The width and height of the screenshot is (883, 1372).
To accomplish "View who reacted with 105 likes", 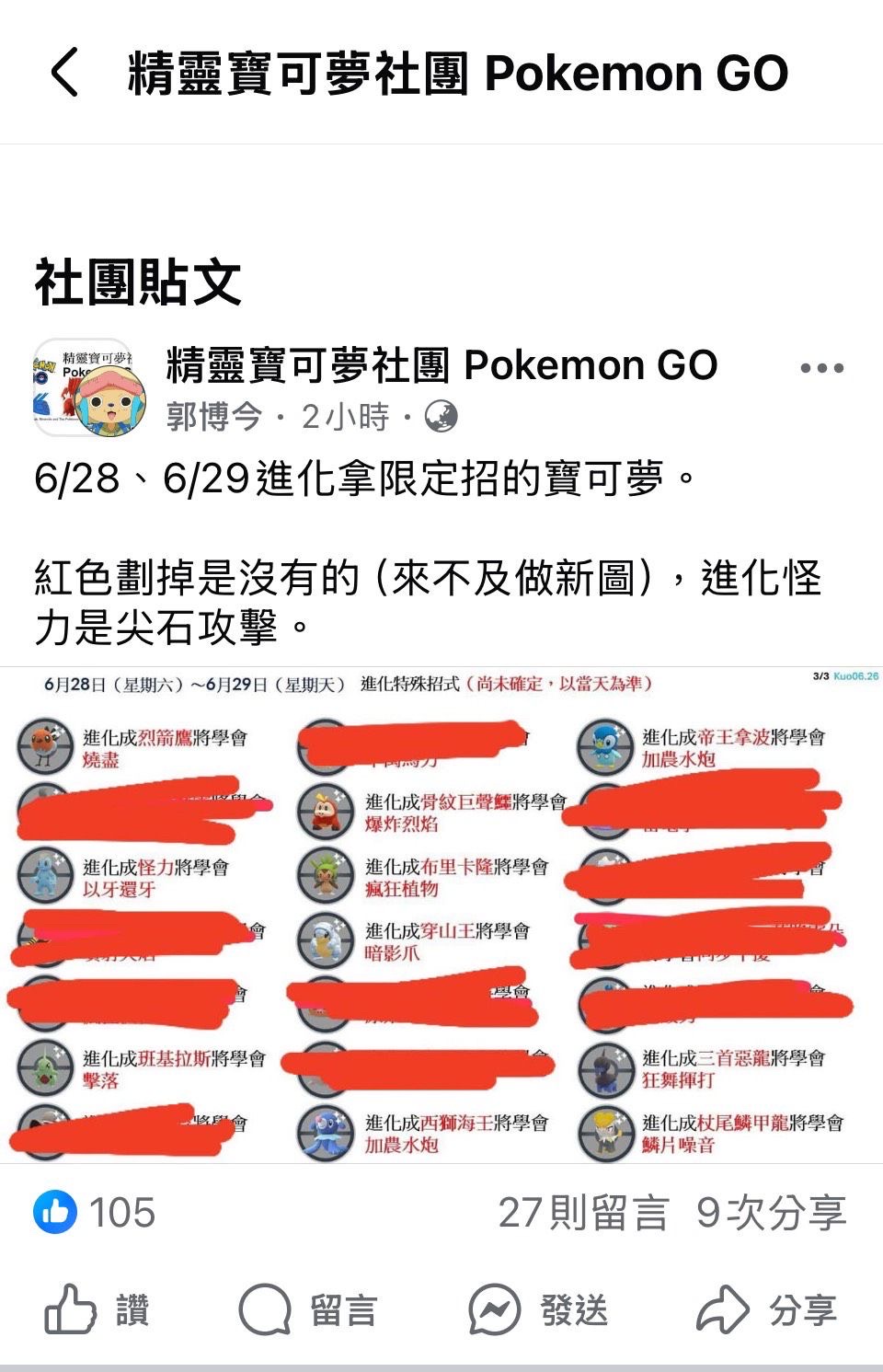I will (x=95, y=1213).
